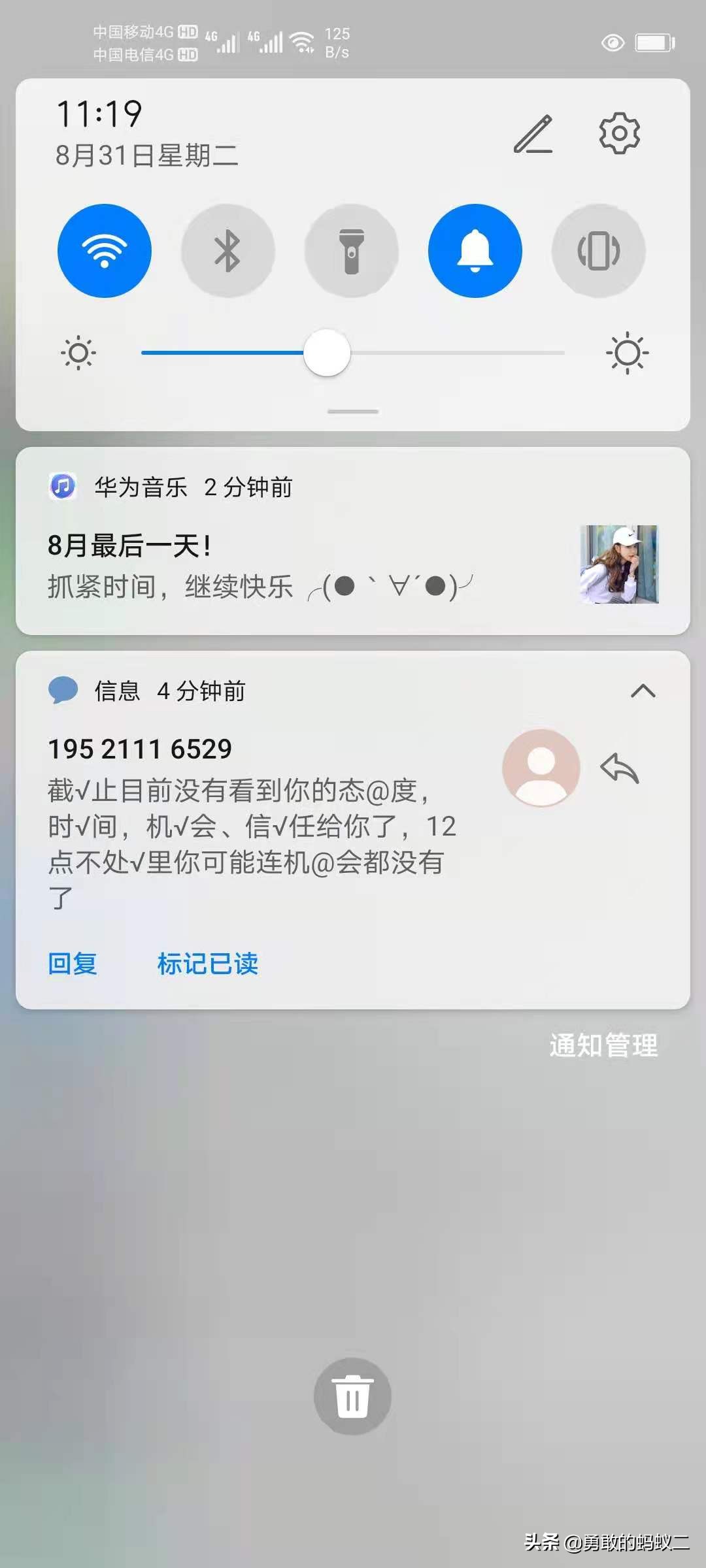Collapse the Messages notification with the chevron
This screenshot has width=706, height=1568.
point(643,691)
